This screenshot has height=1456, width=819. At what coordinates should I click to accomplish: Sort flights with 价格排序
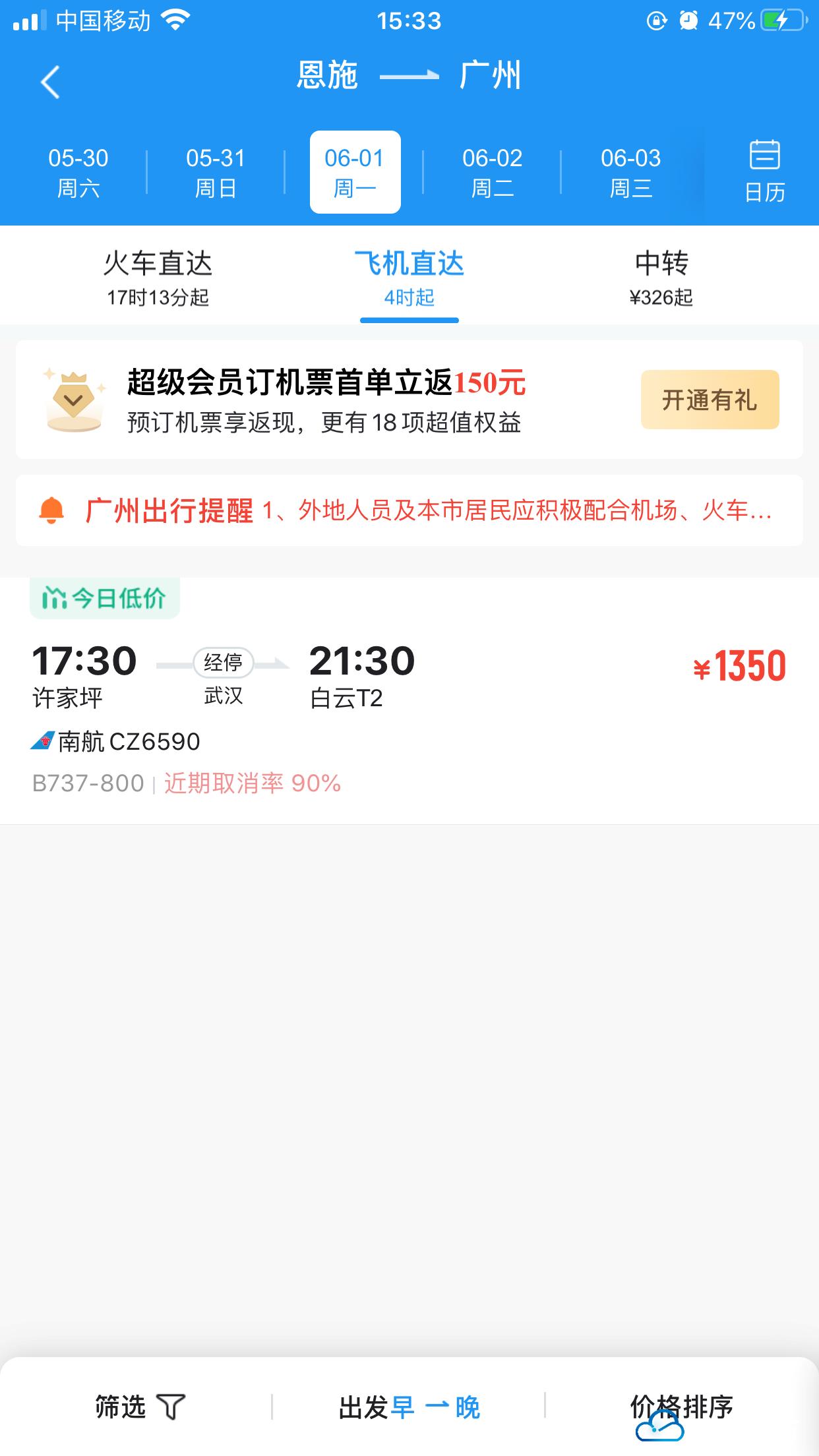[681, 1407]
